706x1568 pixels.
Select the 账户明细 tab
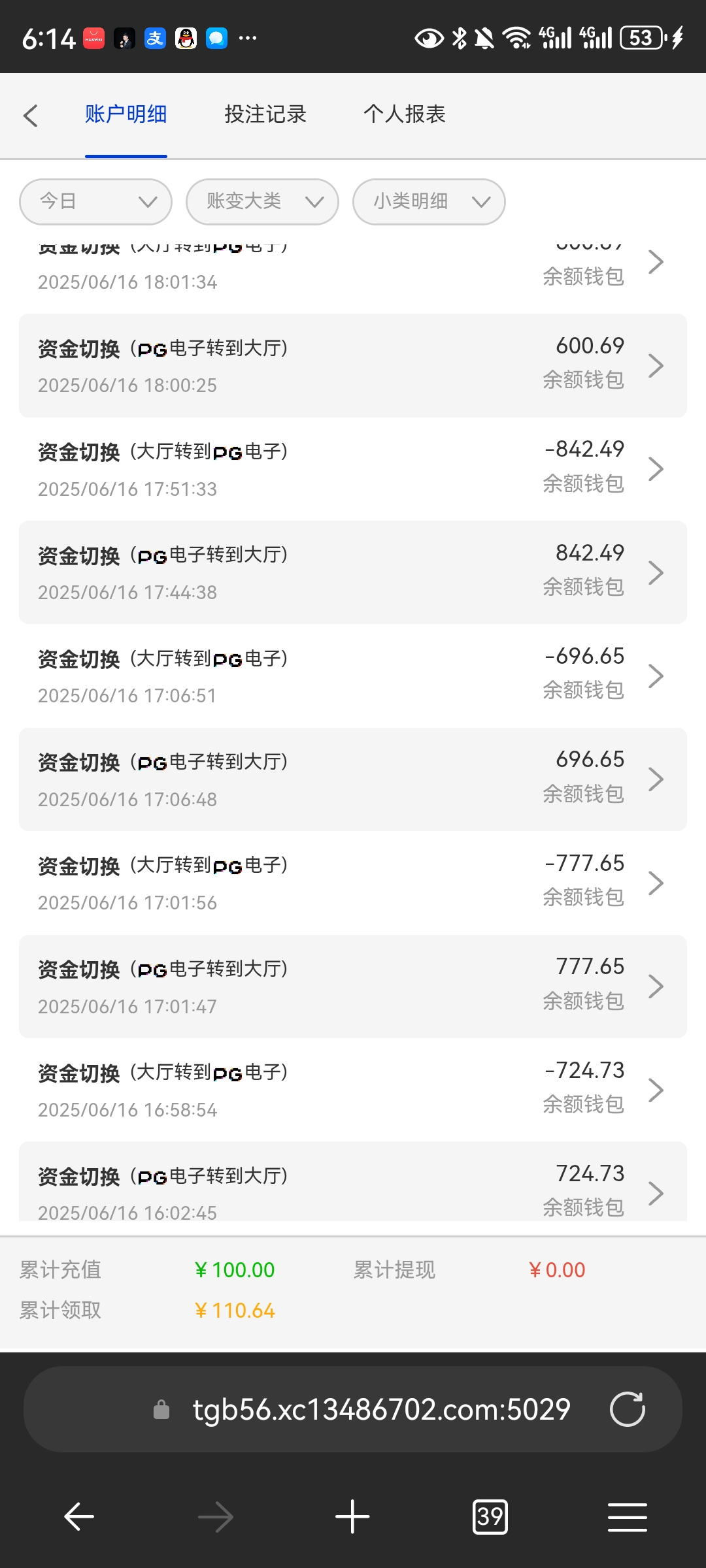[126, 114]
